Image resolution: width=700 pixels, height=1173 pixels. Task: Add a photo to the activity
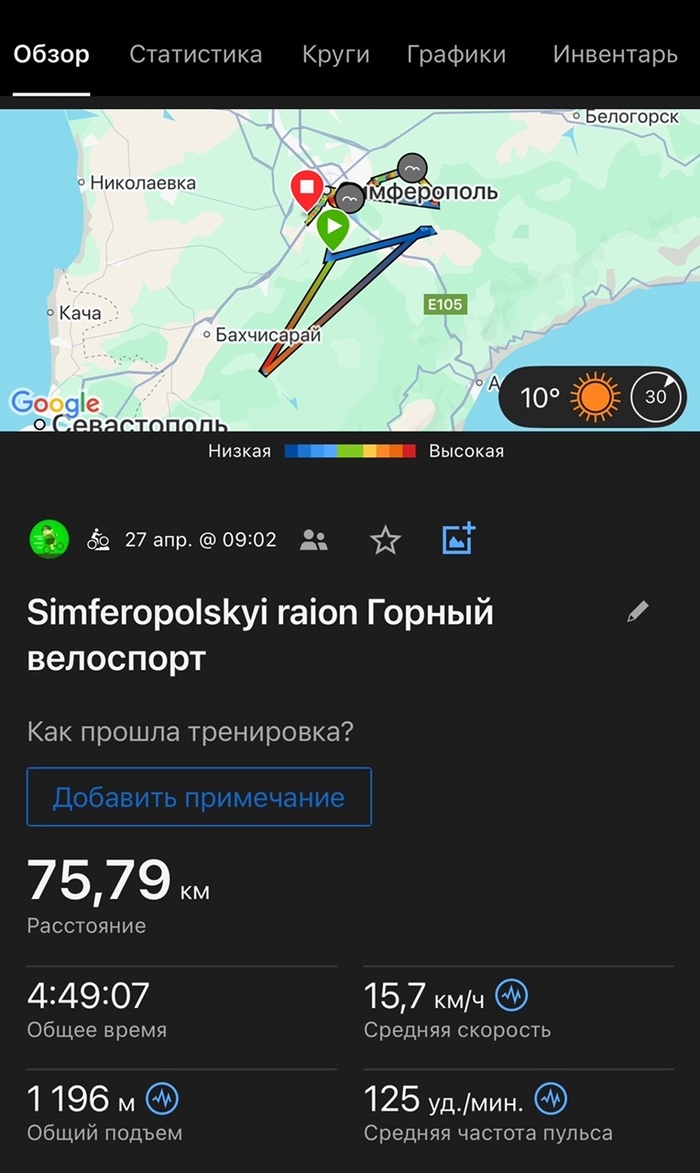coord(458,539)
